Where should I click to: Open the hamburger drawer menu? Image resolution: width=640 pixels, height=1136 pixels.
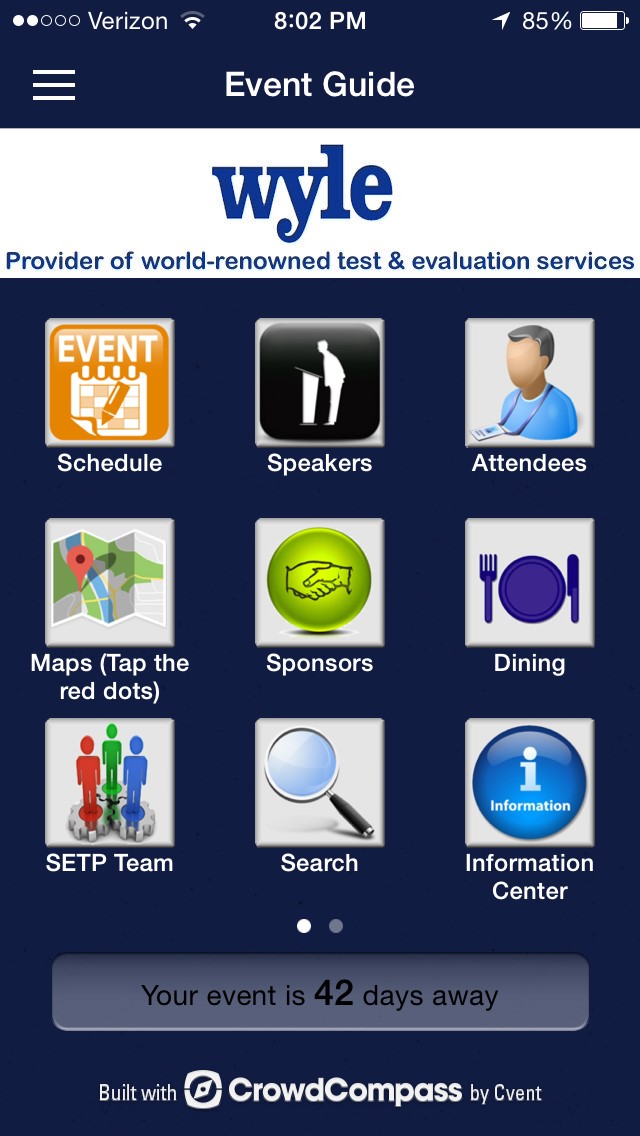pos(54,85)
